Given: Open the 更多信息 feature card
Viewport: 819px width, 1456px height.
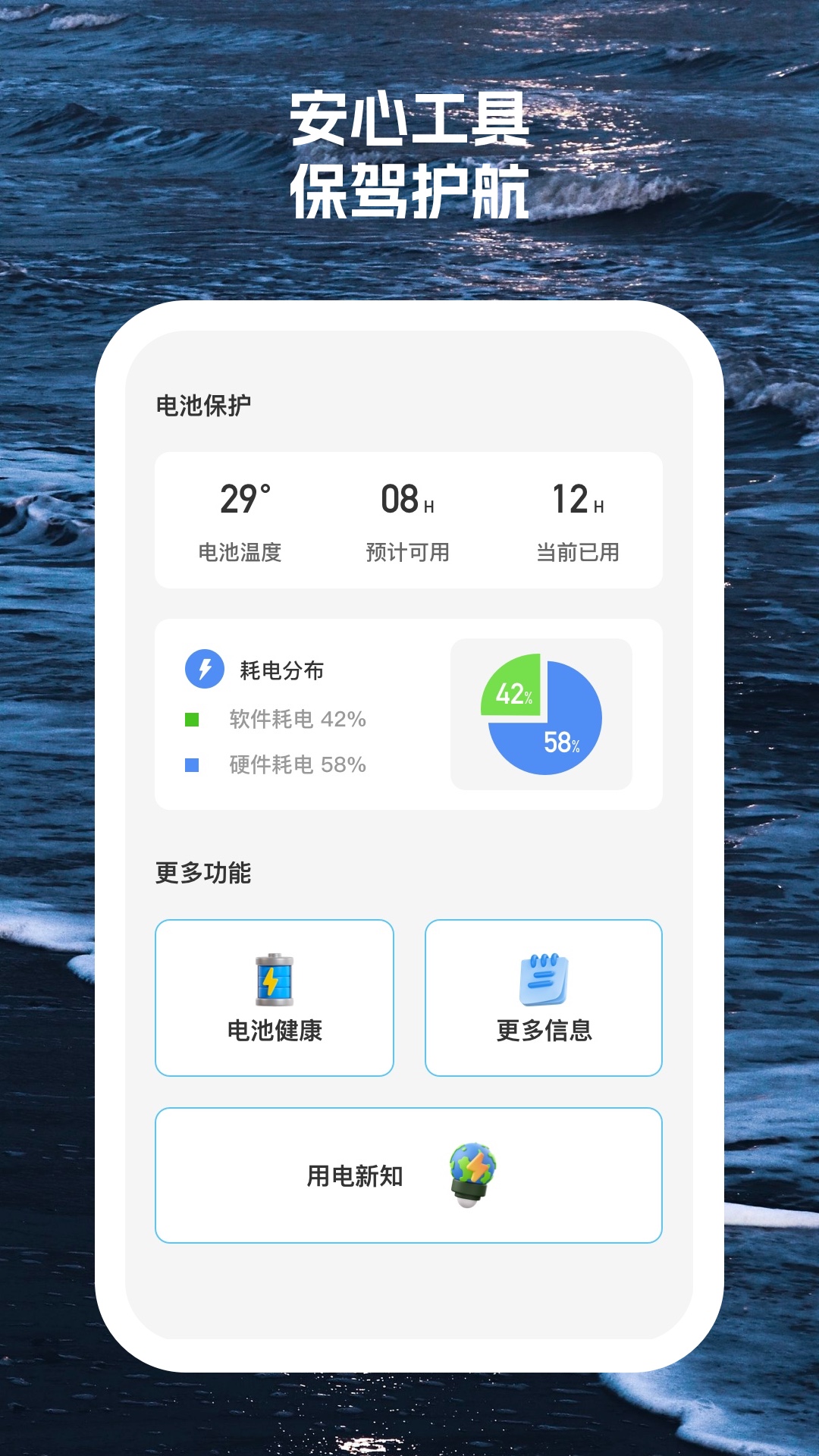Looking at the screenshot, I should coord(543,999).
